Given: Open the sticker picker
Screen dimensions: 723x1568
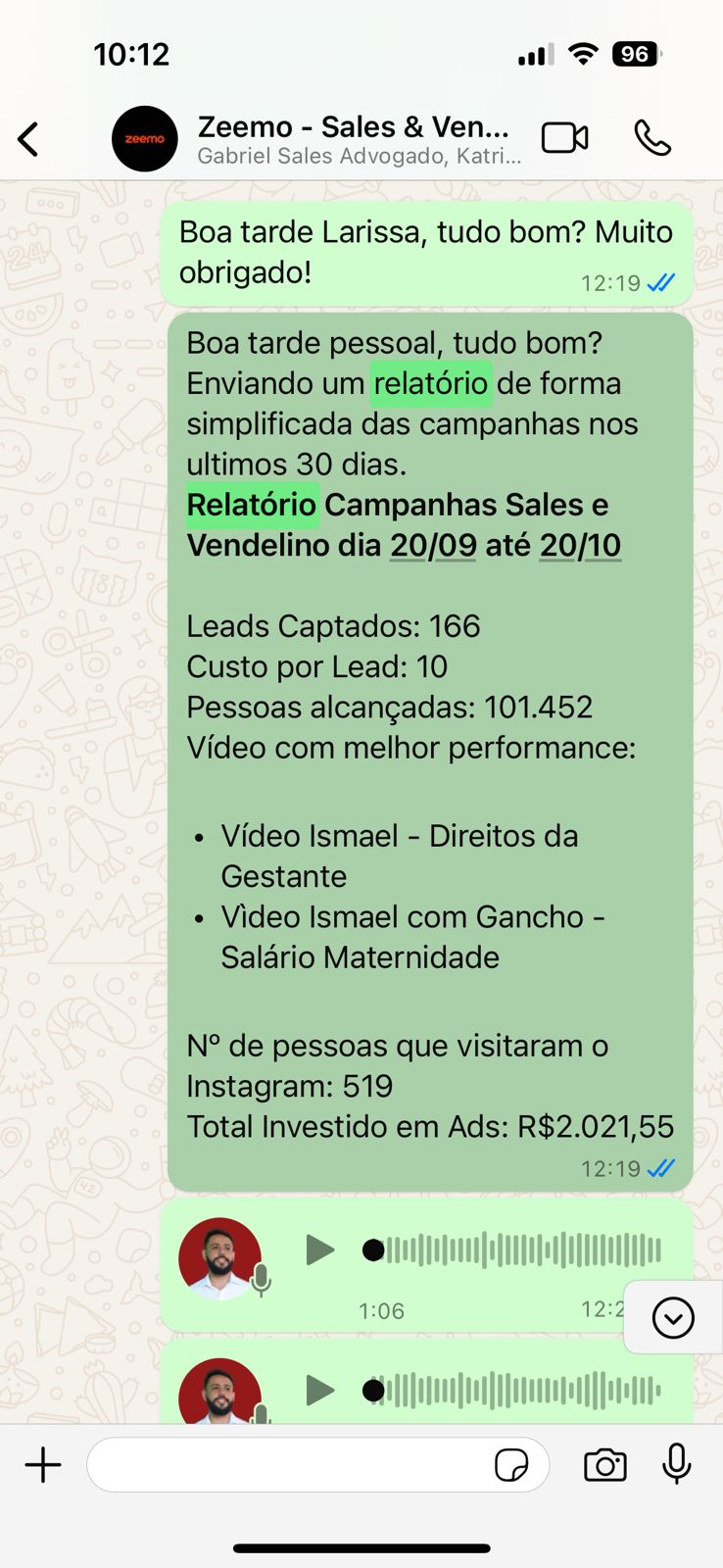Looking at the screenshot, I should (x=511, y=1465).
